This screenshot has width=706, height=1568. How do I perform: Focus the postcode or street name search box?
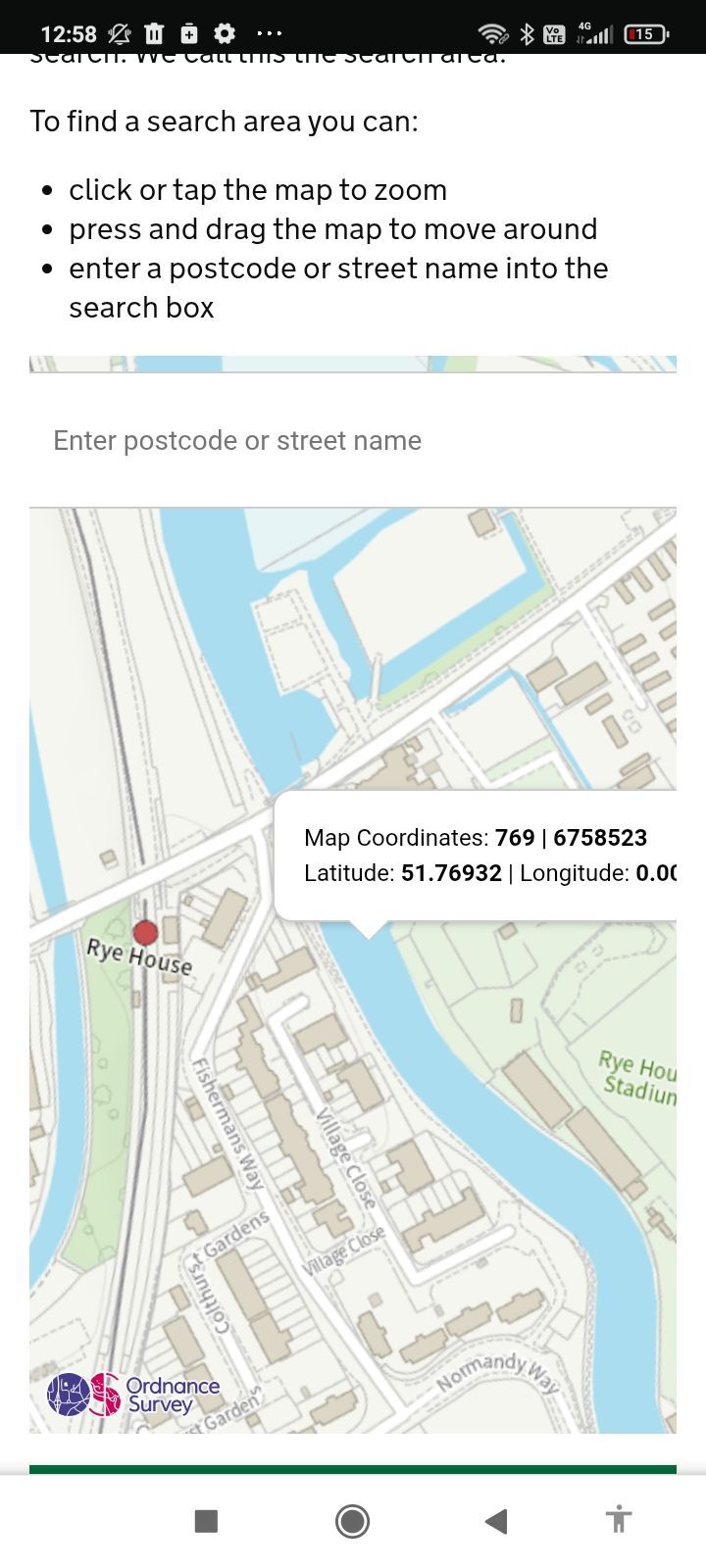pos(353,441)
